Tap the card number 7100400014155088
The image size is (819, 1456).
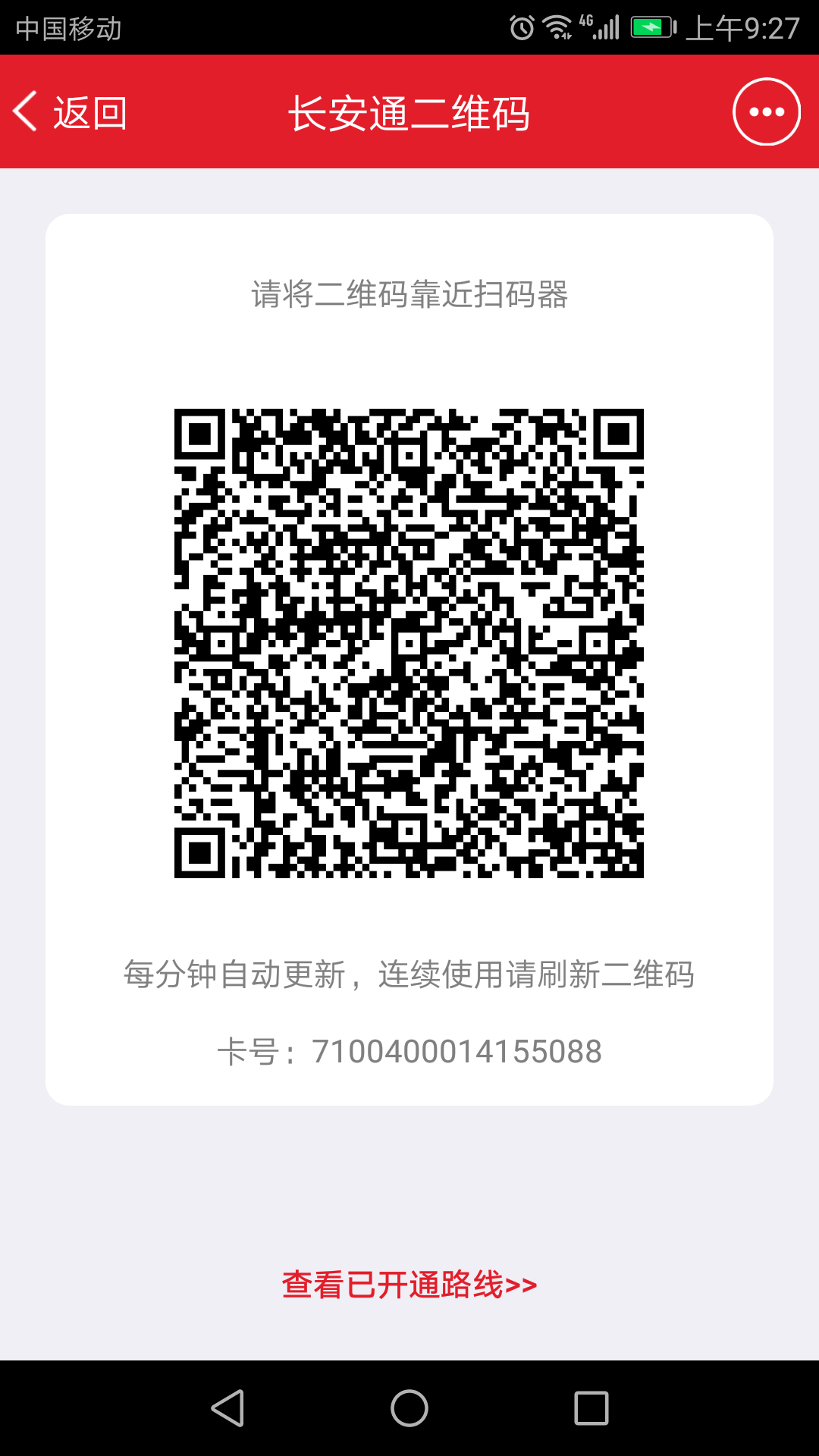tap(409, 1051)
